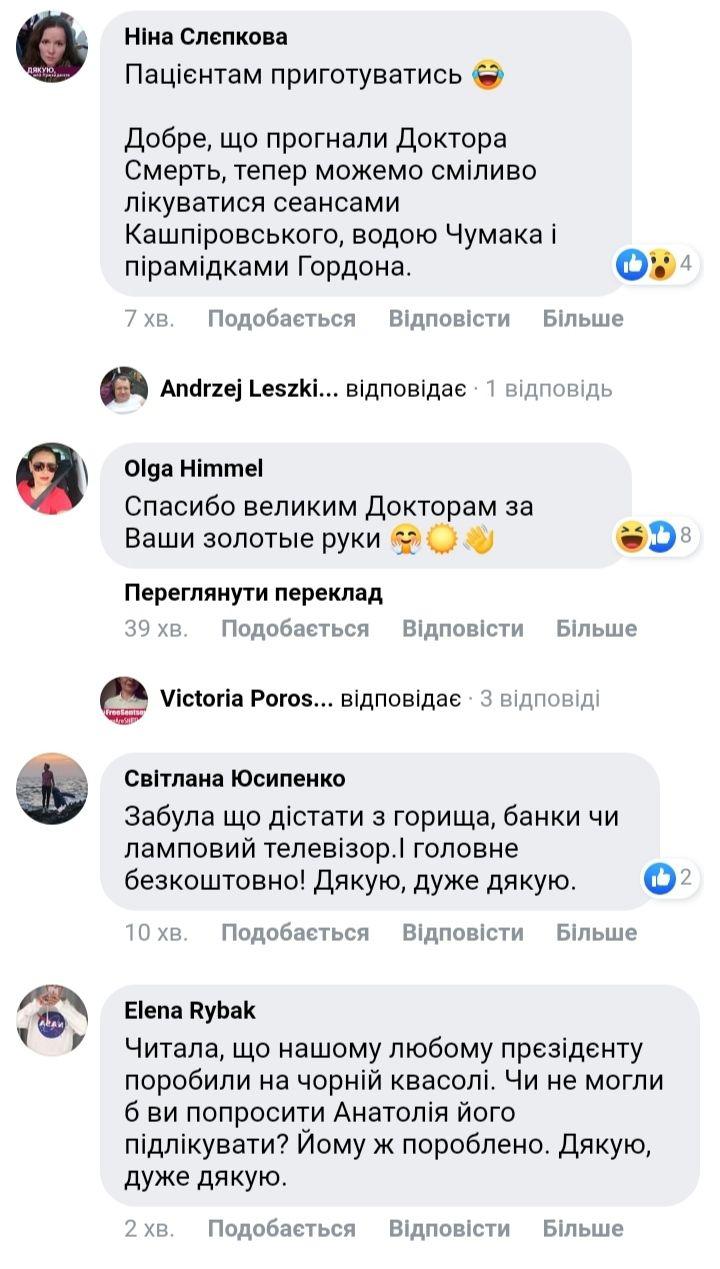Open Більше options under Olga Himmel's comment

596,629
